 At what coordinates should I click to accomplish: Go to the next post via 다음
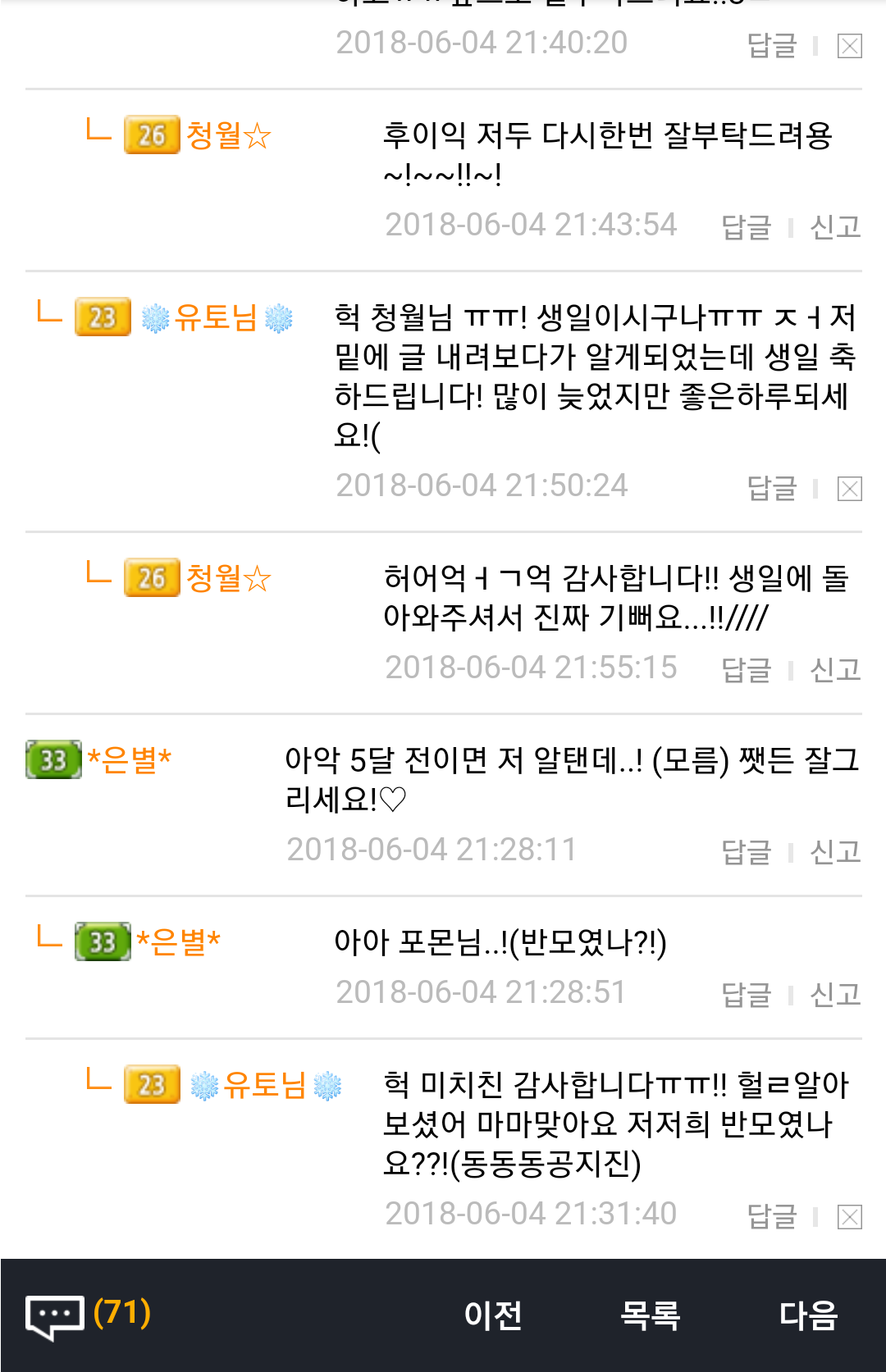[x=808, y=1315]
